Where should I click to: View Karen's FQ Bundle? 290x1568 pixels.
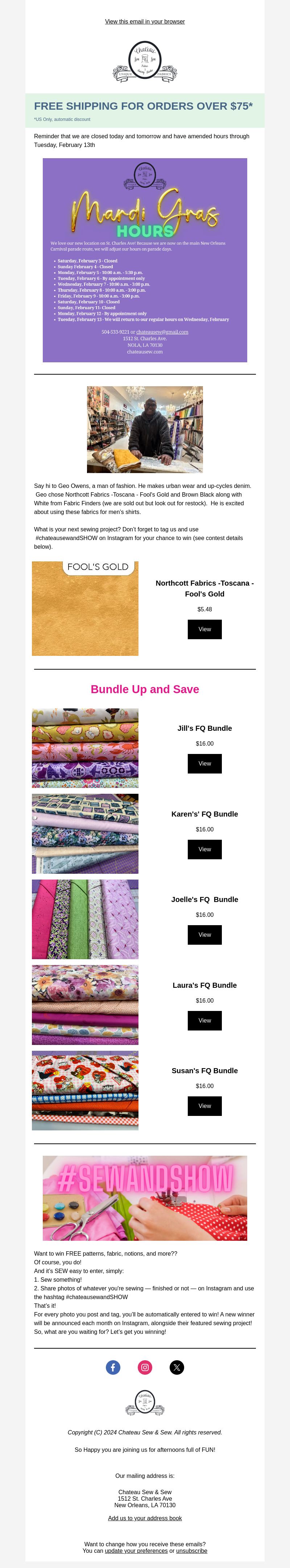click(x=204, y=849)
